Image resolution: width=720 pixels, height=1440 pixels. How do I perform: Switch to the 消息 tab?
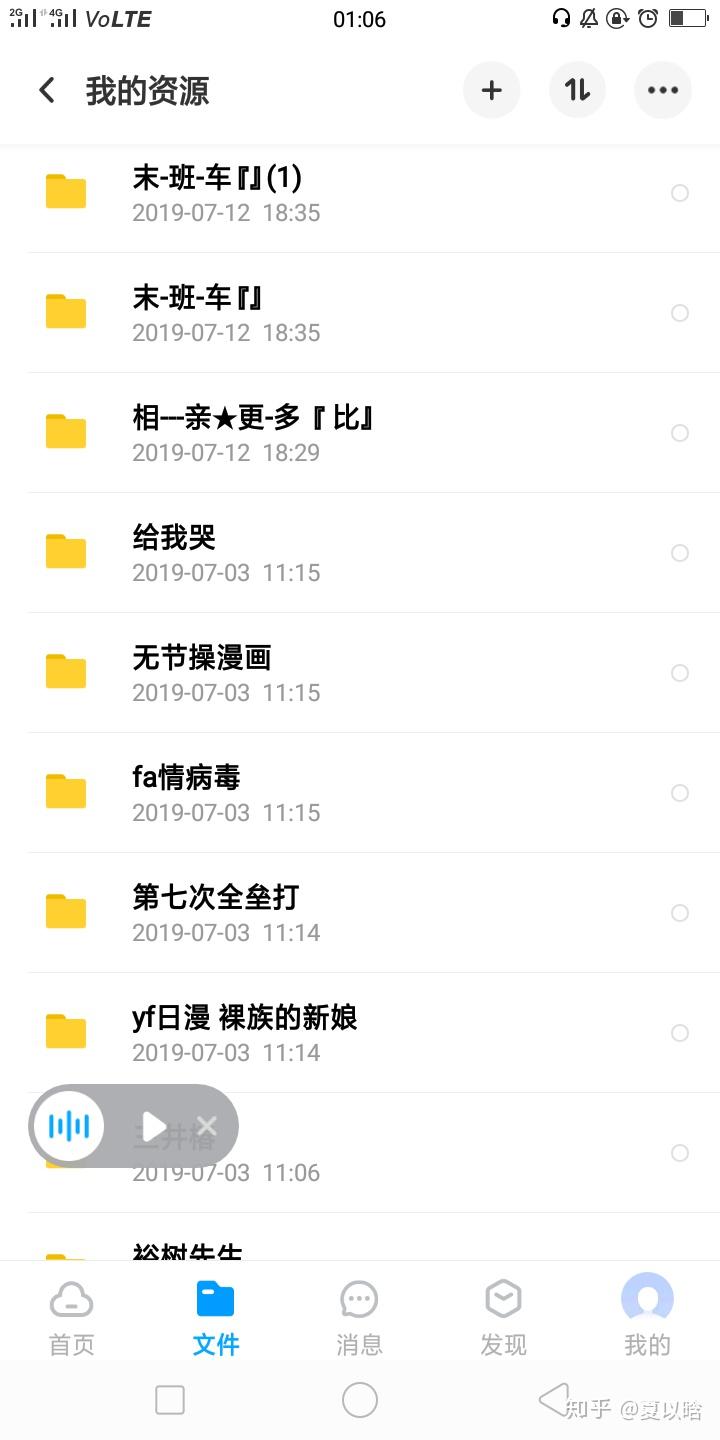pyautogui.click(x=359, y=1318)
